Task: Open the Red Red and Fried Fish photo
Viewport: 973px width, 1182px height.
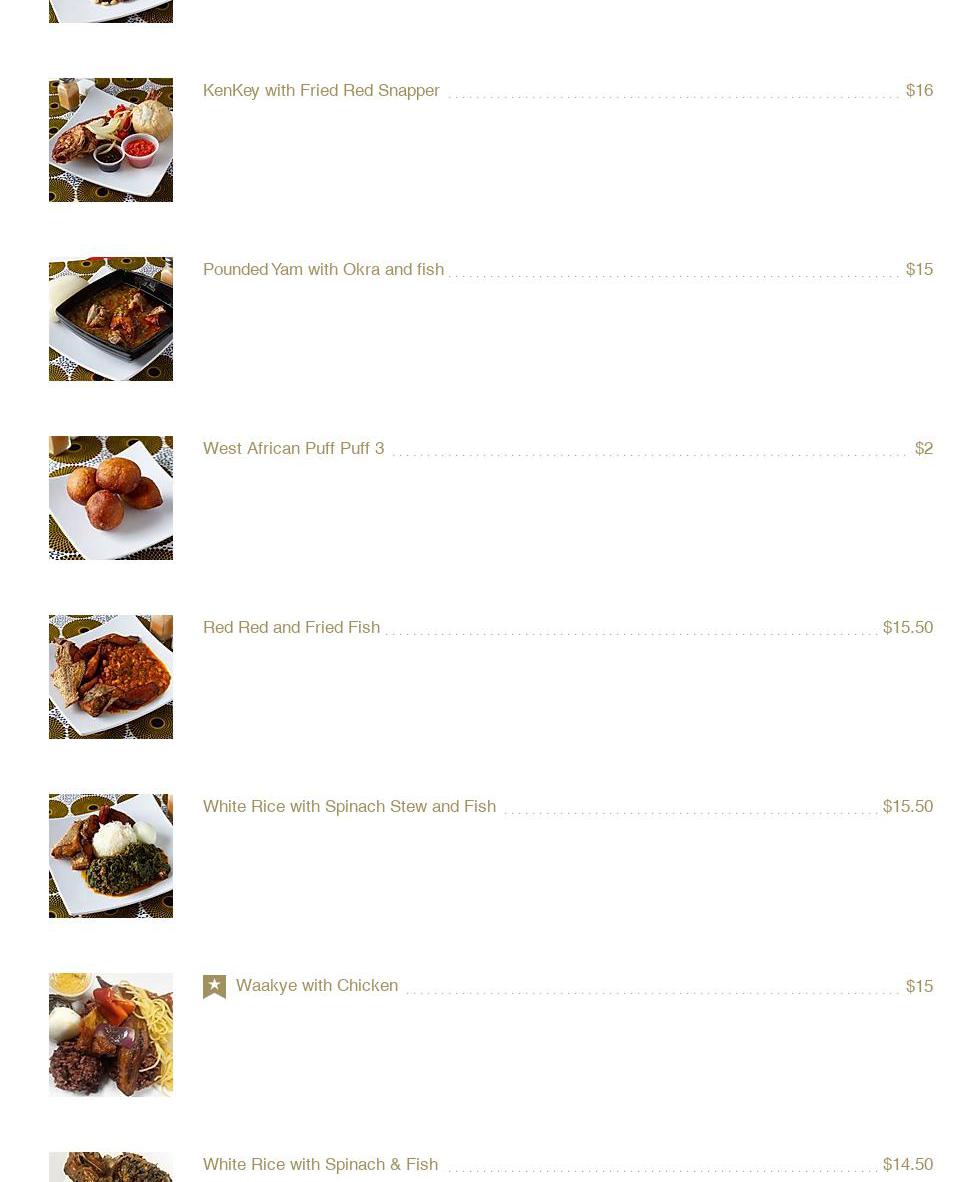Action: tap(110, 677)
